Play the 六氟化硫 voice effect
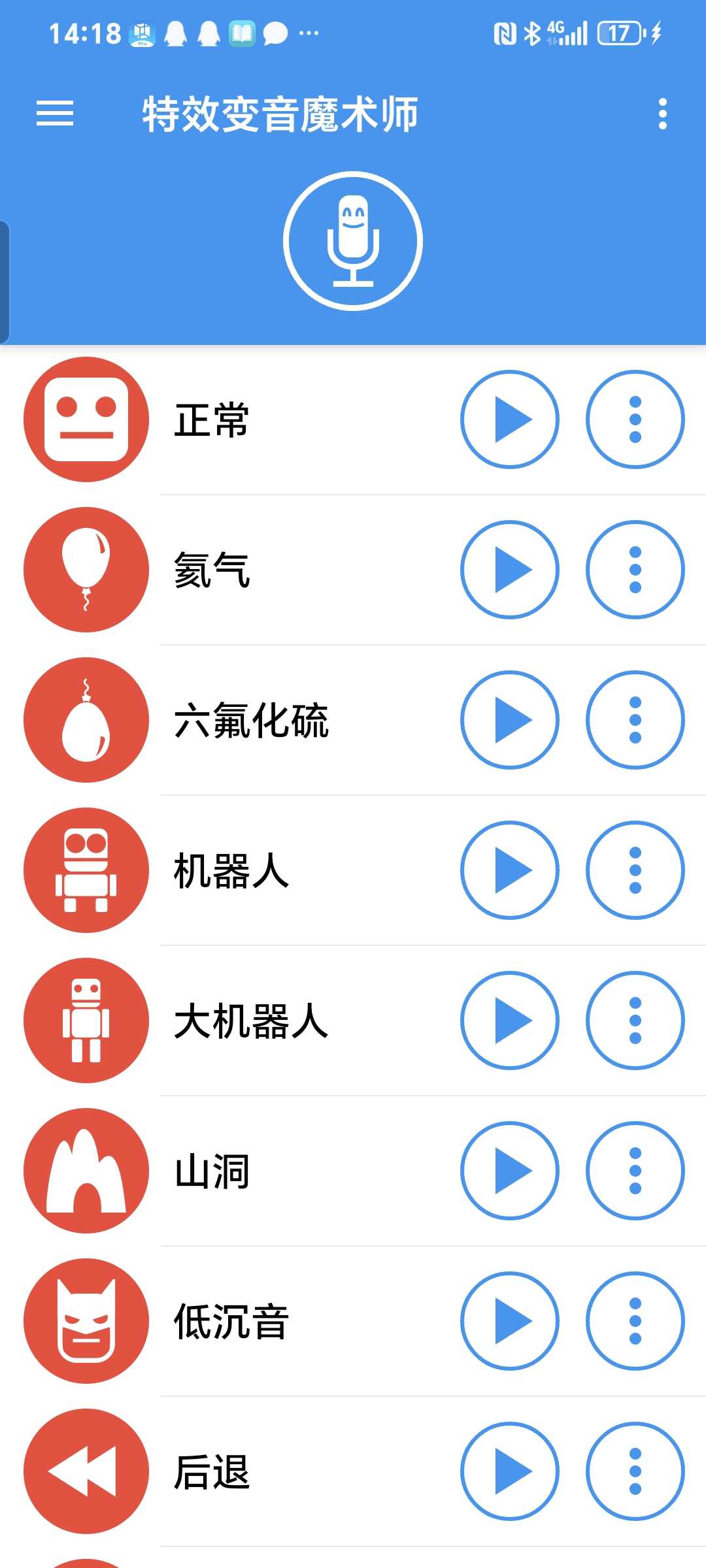The height and width of the screenshot is (1568, 706). click(x=510, y=720)
